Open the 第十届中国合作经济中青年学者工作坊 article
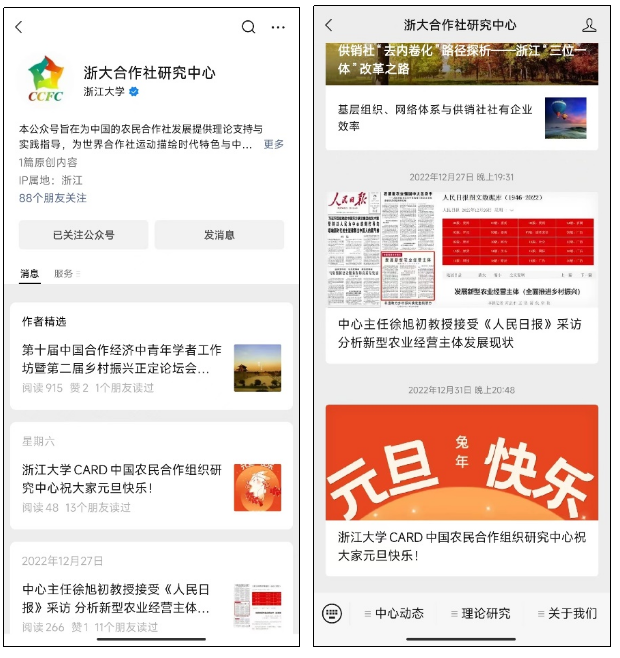This screenshot has width=620, height=658. (122, 359)
